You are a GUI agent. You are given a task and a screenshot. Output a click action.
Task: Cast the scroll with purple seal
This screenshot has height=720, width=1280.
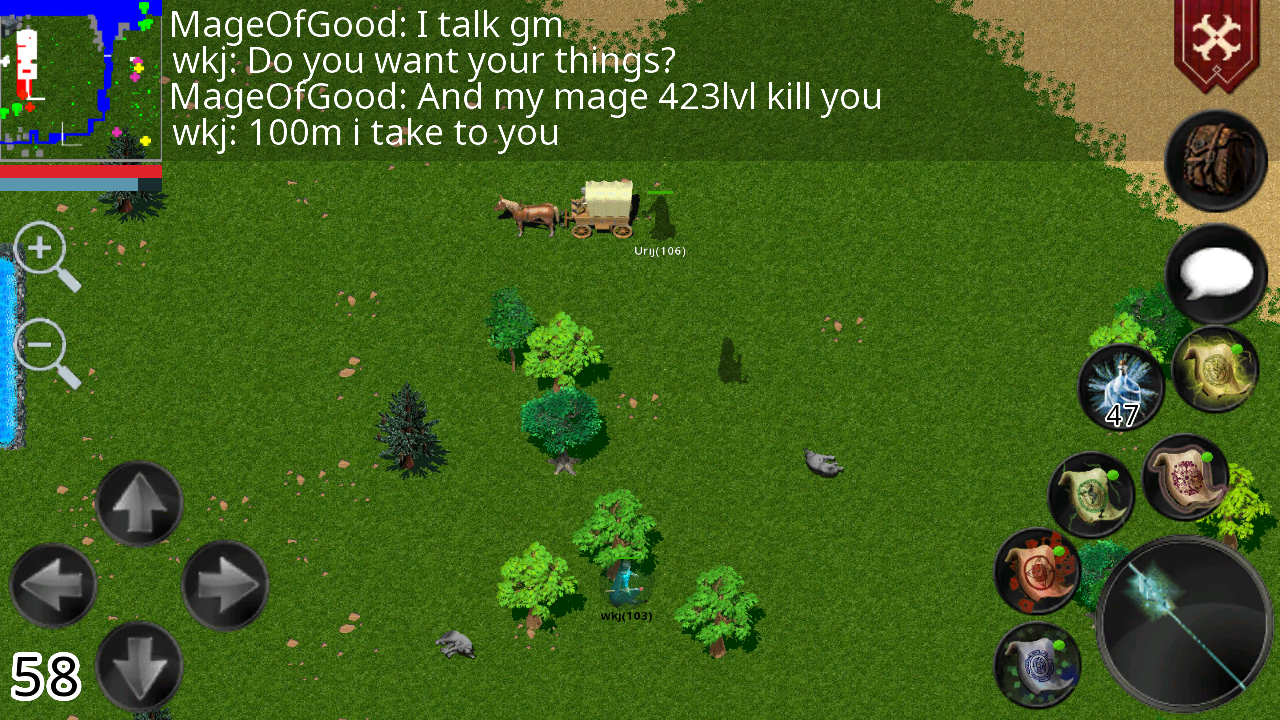coord(1186,478)
